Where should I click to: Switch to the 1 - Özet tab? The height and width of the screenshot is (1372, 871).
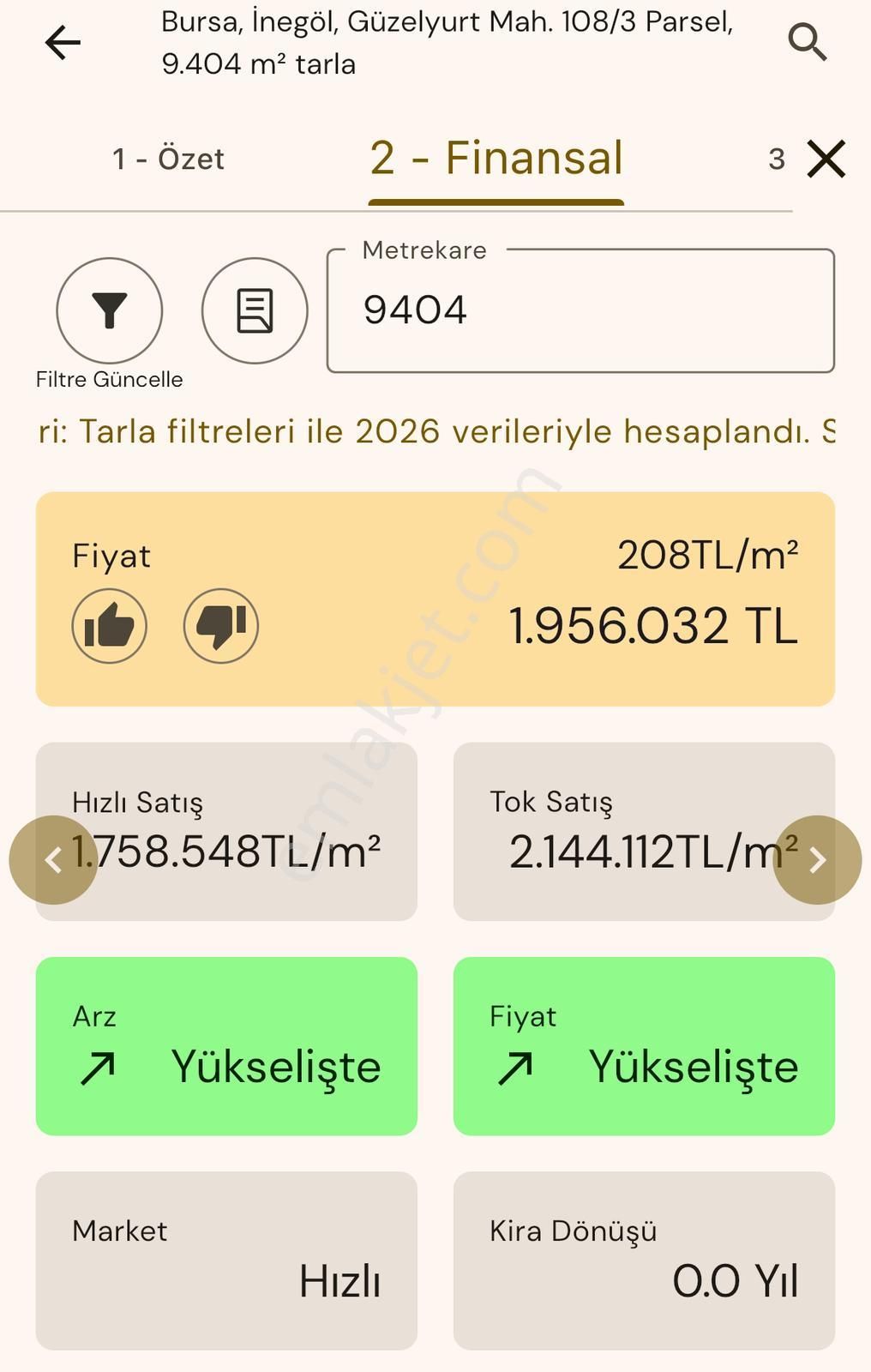pos(169,159)
